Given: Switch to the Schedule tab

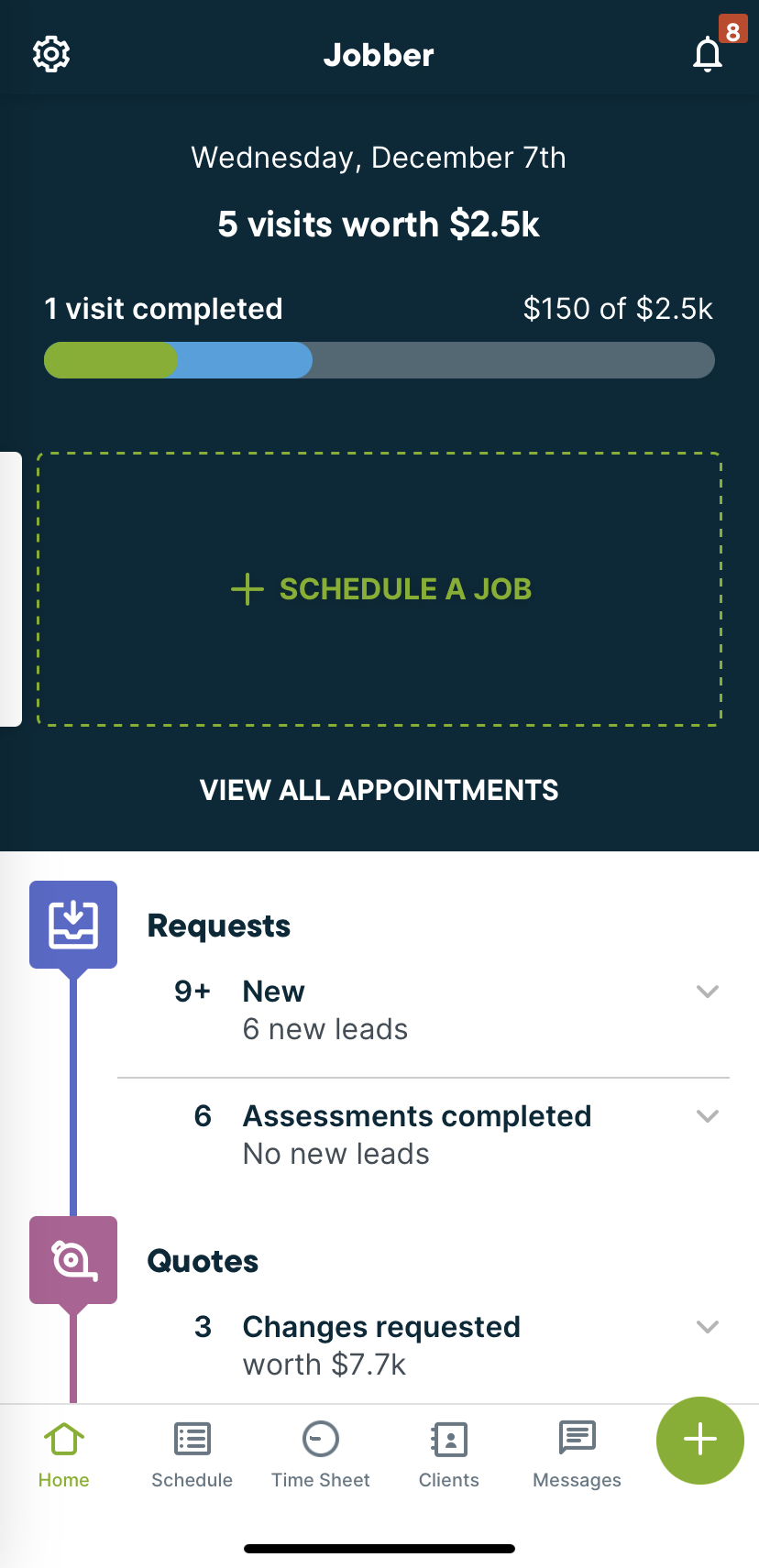Looking at the screenshot, I should (192, 1455).
